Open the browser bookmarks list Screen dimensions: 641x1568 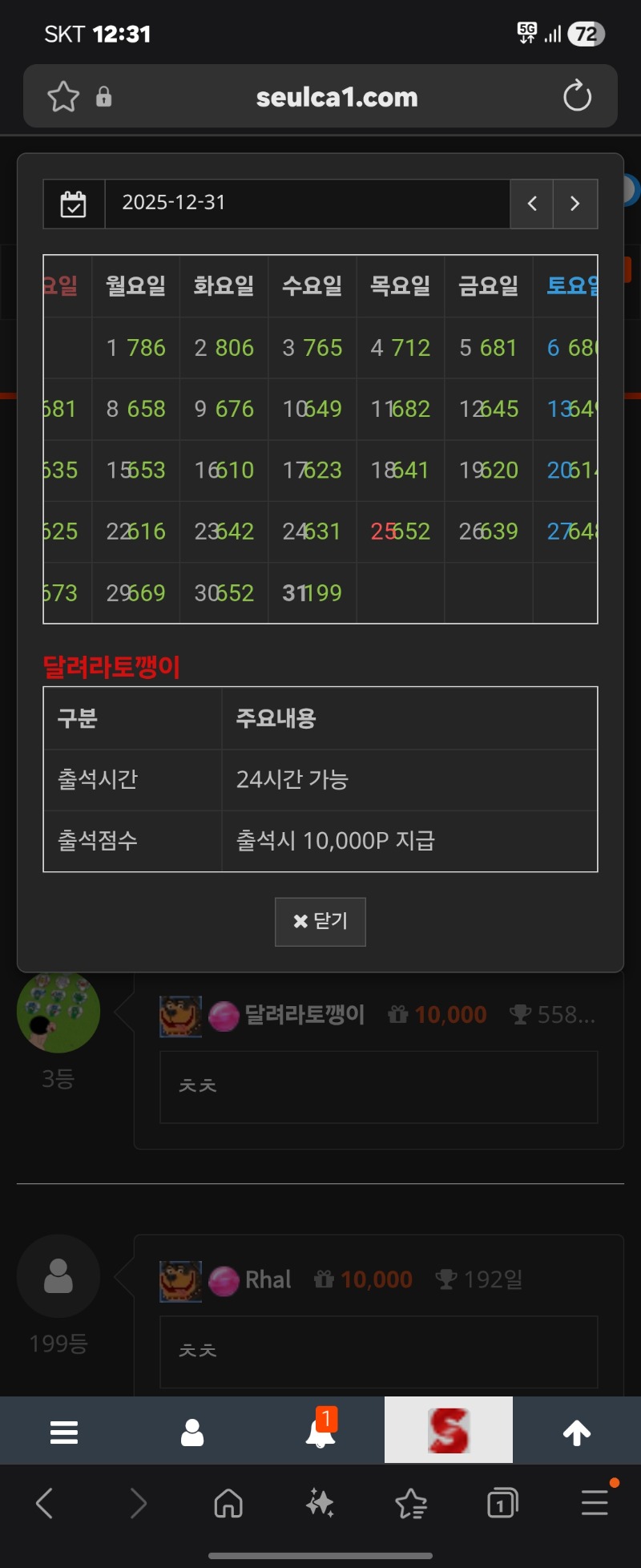pyautogui.click(x=411, y=1503)
